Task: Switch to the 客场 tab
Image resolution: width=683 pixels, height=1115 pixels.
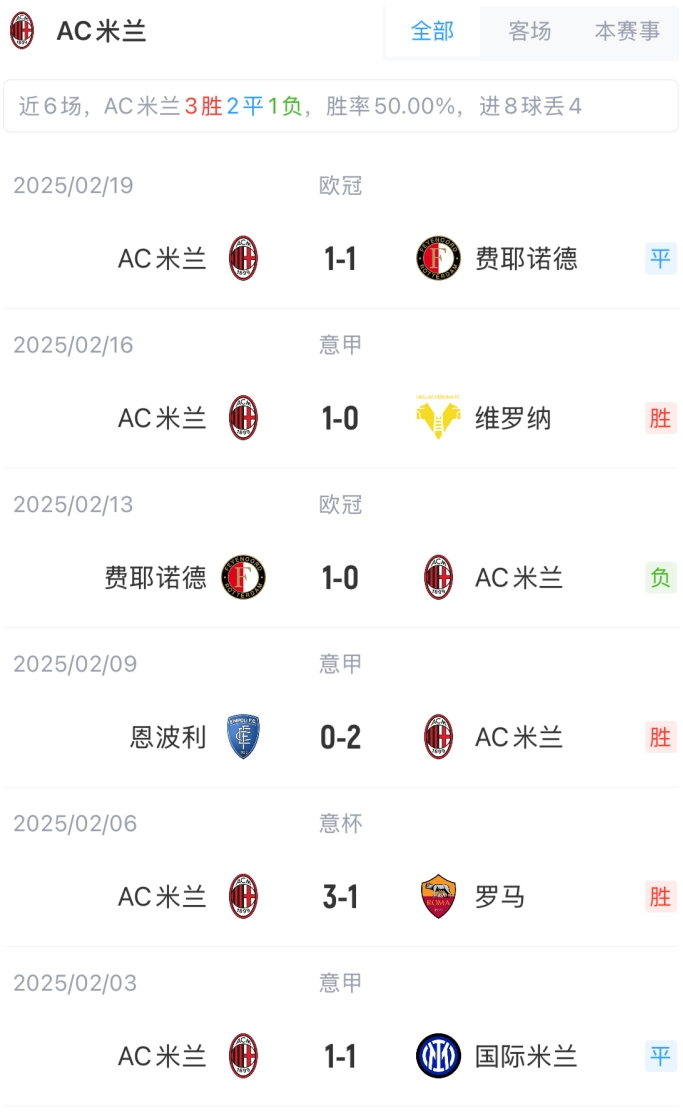Action: coord(529,31)
